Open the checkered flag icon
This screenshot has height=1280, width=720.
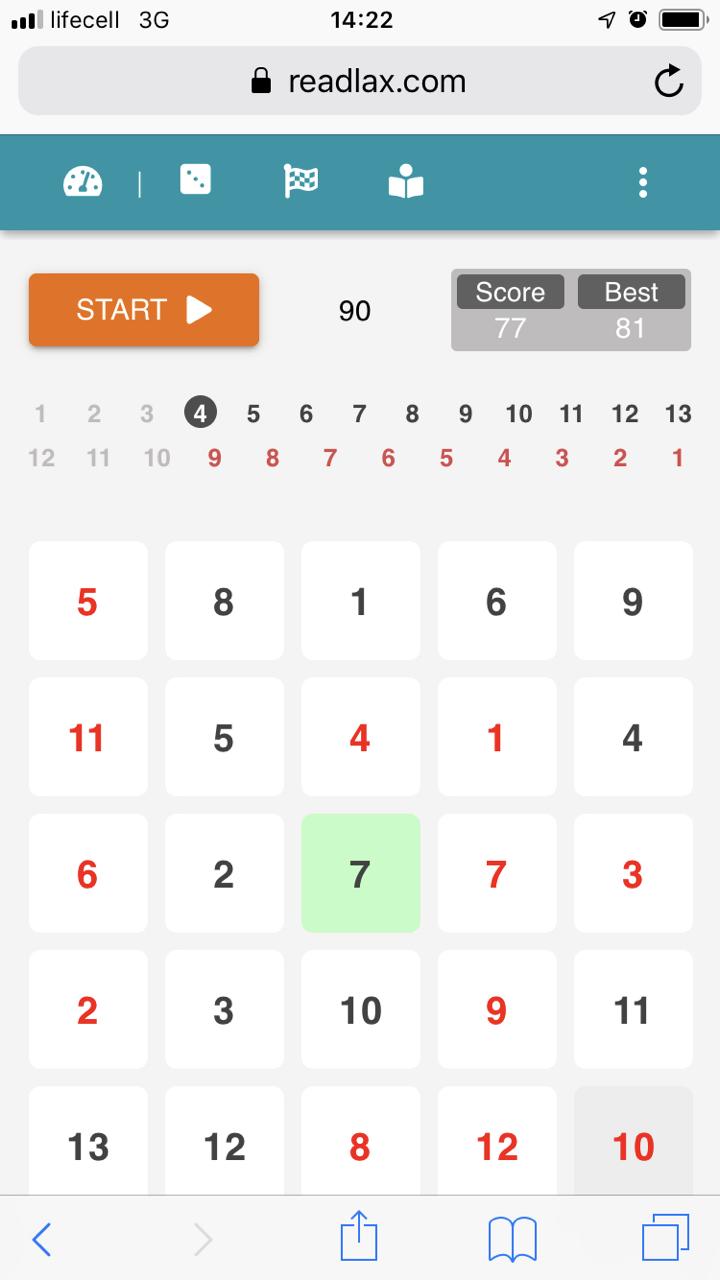click(x=301, y=181)
